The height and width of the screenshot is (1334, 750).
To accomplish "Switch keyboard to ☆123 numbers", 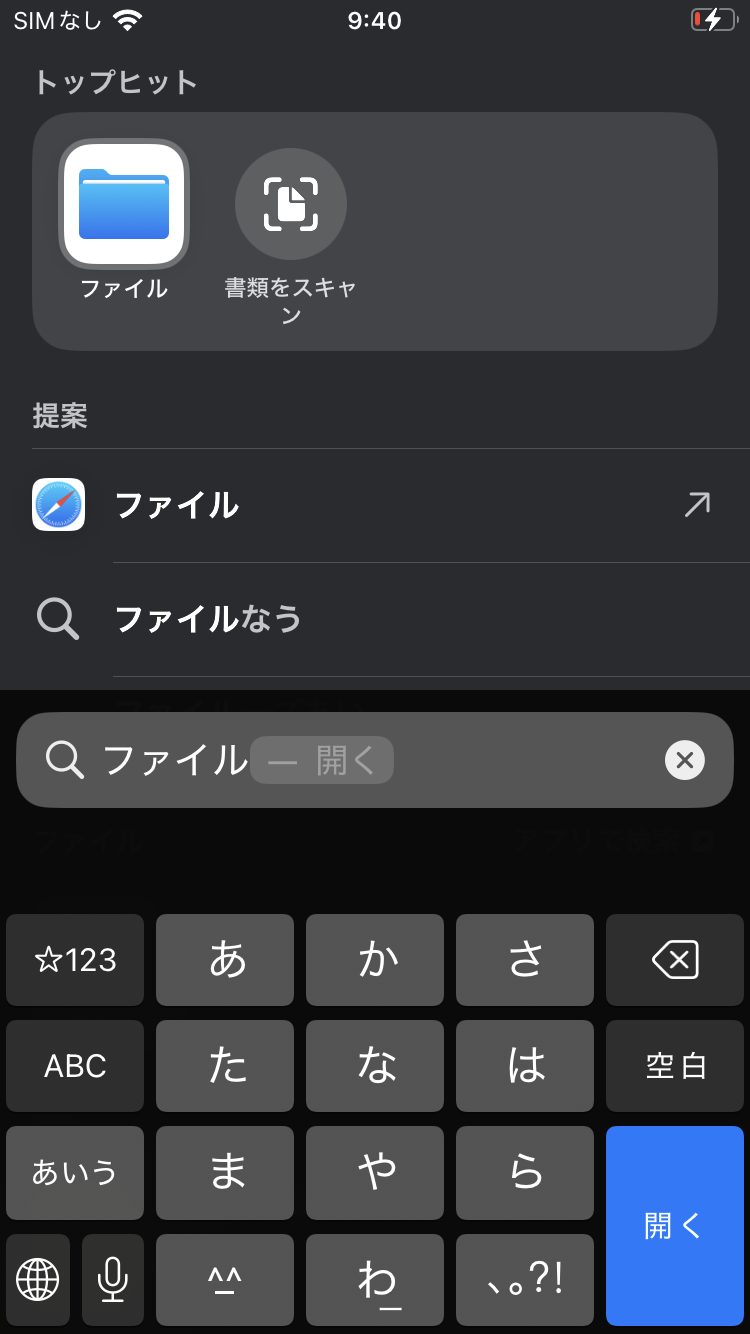I will 75,960.
